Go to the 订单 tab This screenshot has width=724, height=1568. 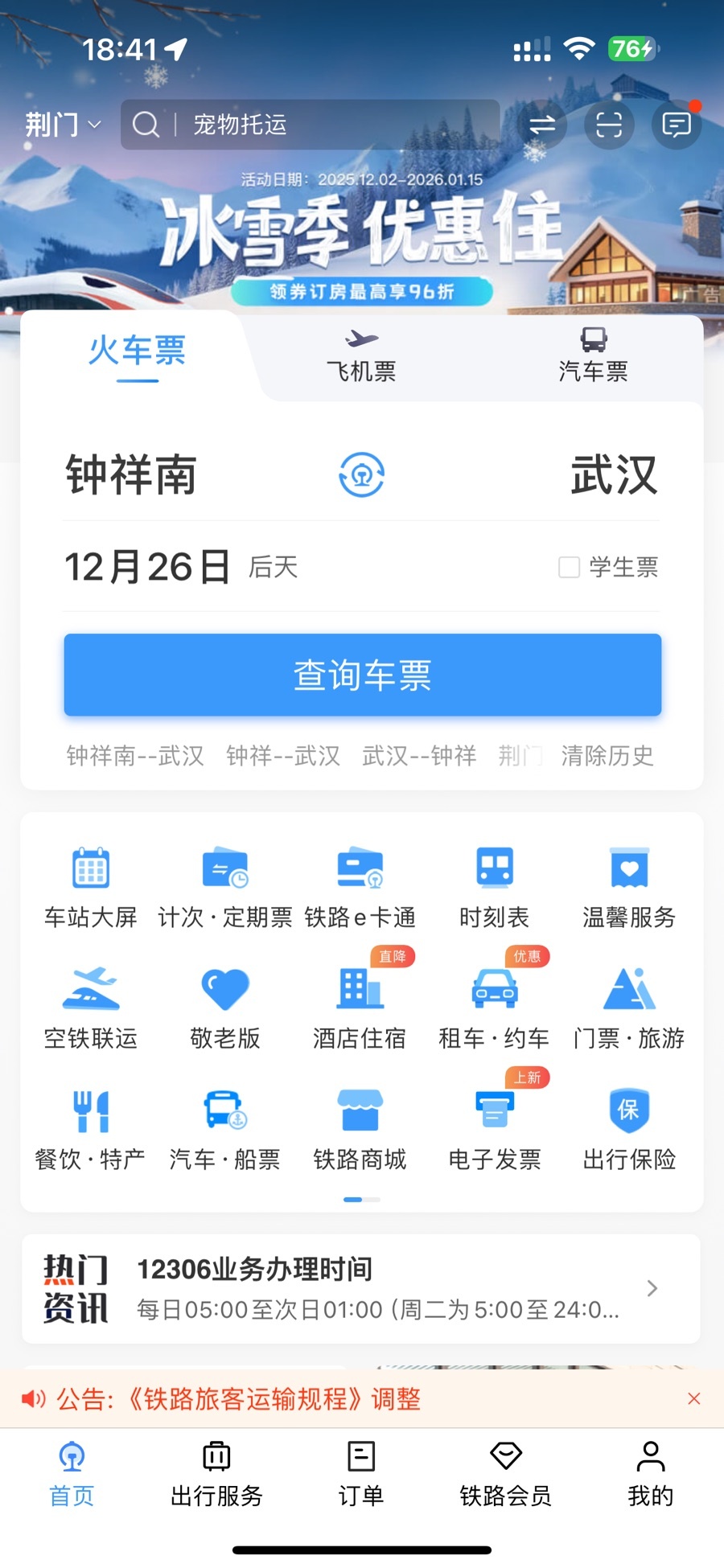click(x=360, y=1473)
